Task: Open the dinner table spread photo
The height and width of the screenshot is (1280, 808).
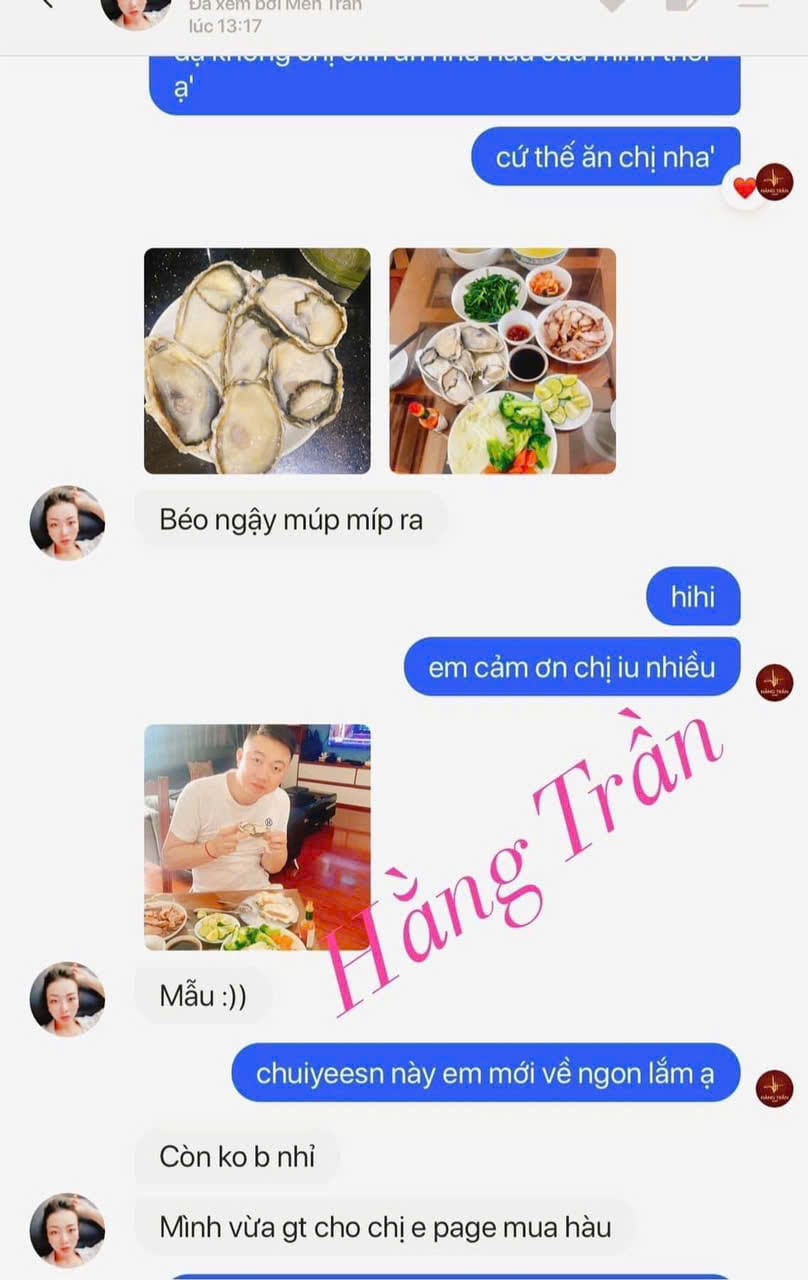Action: pyautogui.click(x=502, y=360)
